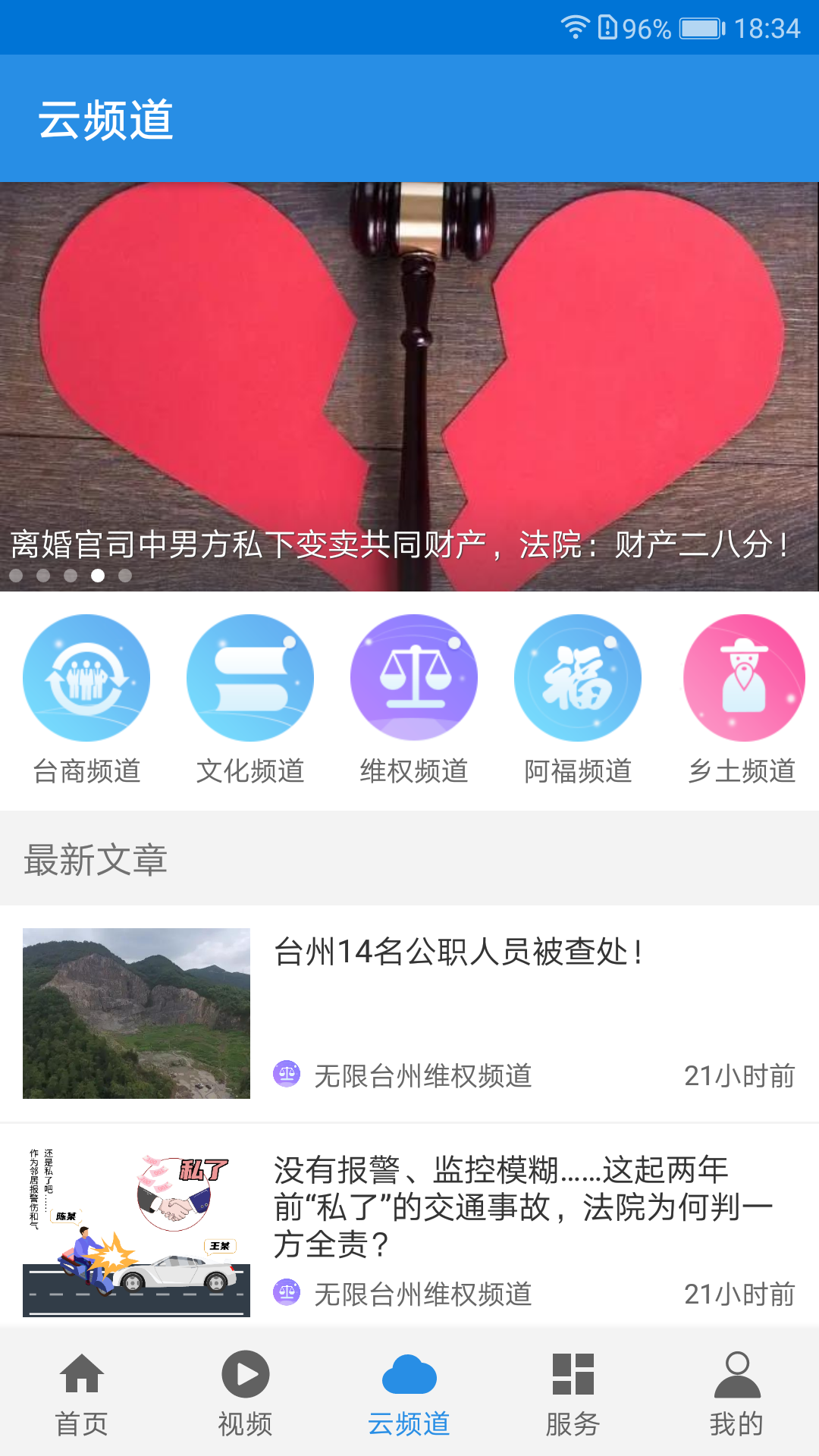Open the 台商频道 channel icon
This screenshot has height=1456, width=819.
pyautogui.click(x=86, y=677)
